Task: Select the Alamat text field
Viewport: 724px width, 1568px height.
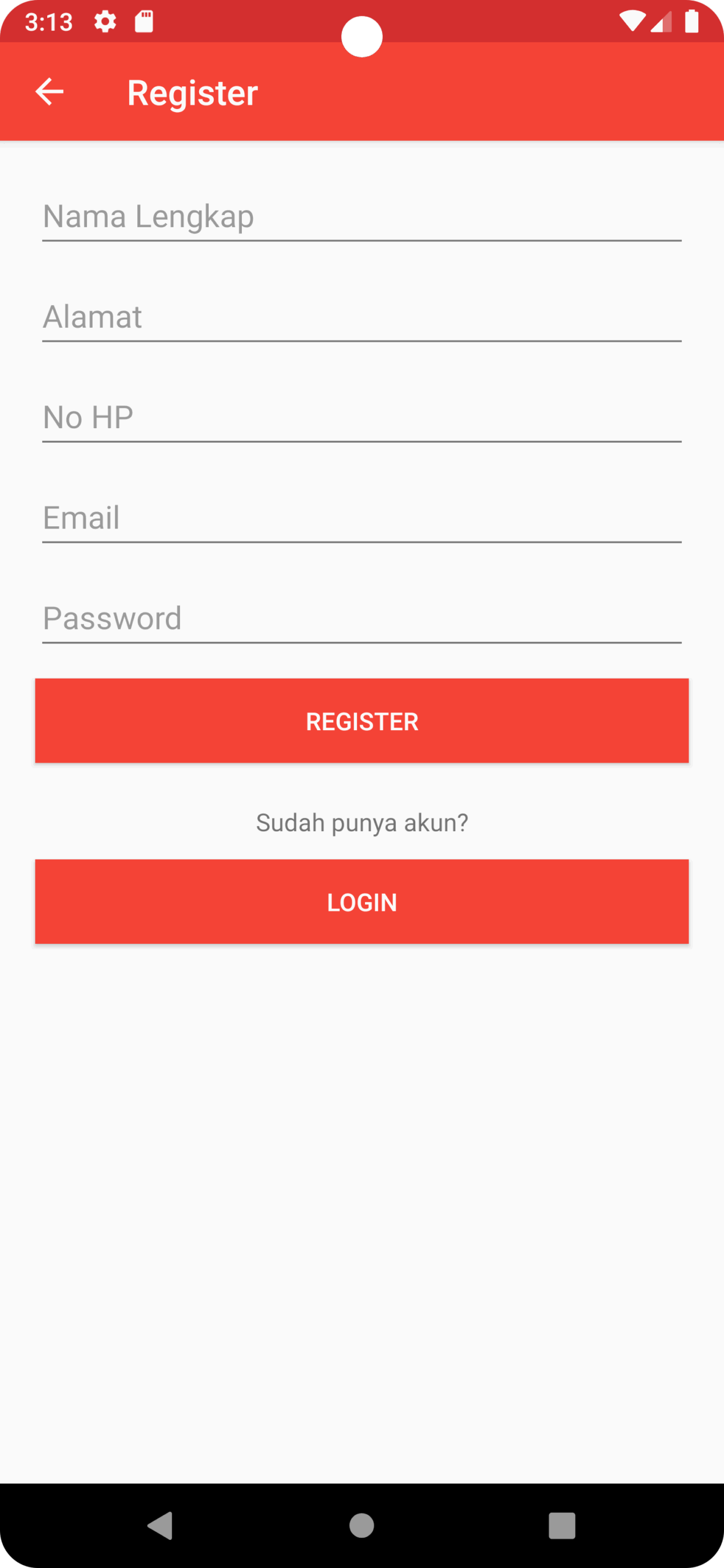Action: click(361, 317)
